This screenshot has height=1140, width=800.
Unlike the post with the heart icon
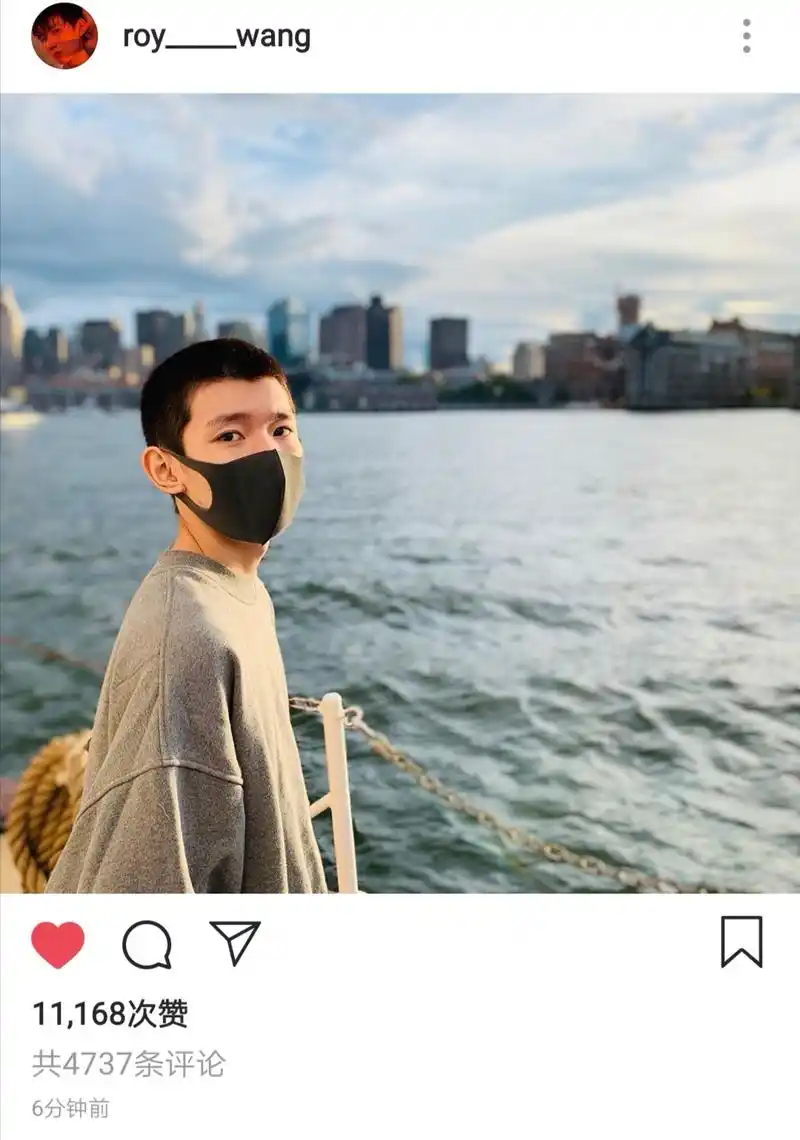pos(58,944)
